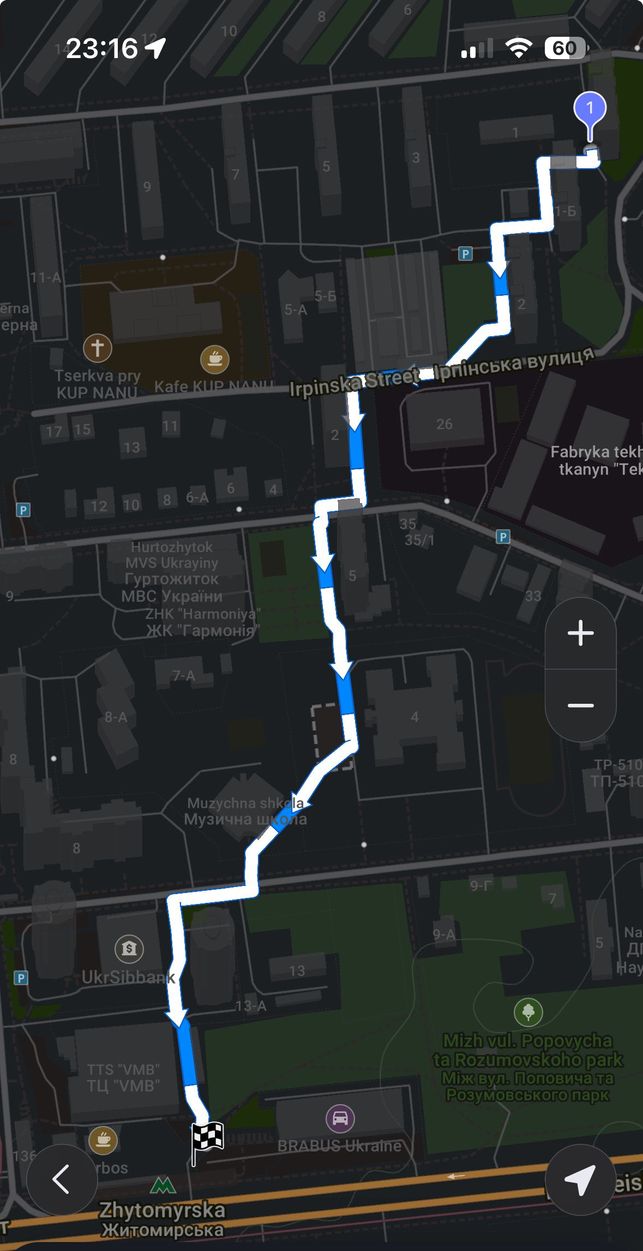
Task: Center map on my current location
Action: click(581, 1180)
